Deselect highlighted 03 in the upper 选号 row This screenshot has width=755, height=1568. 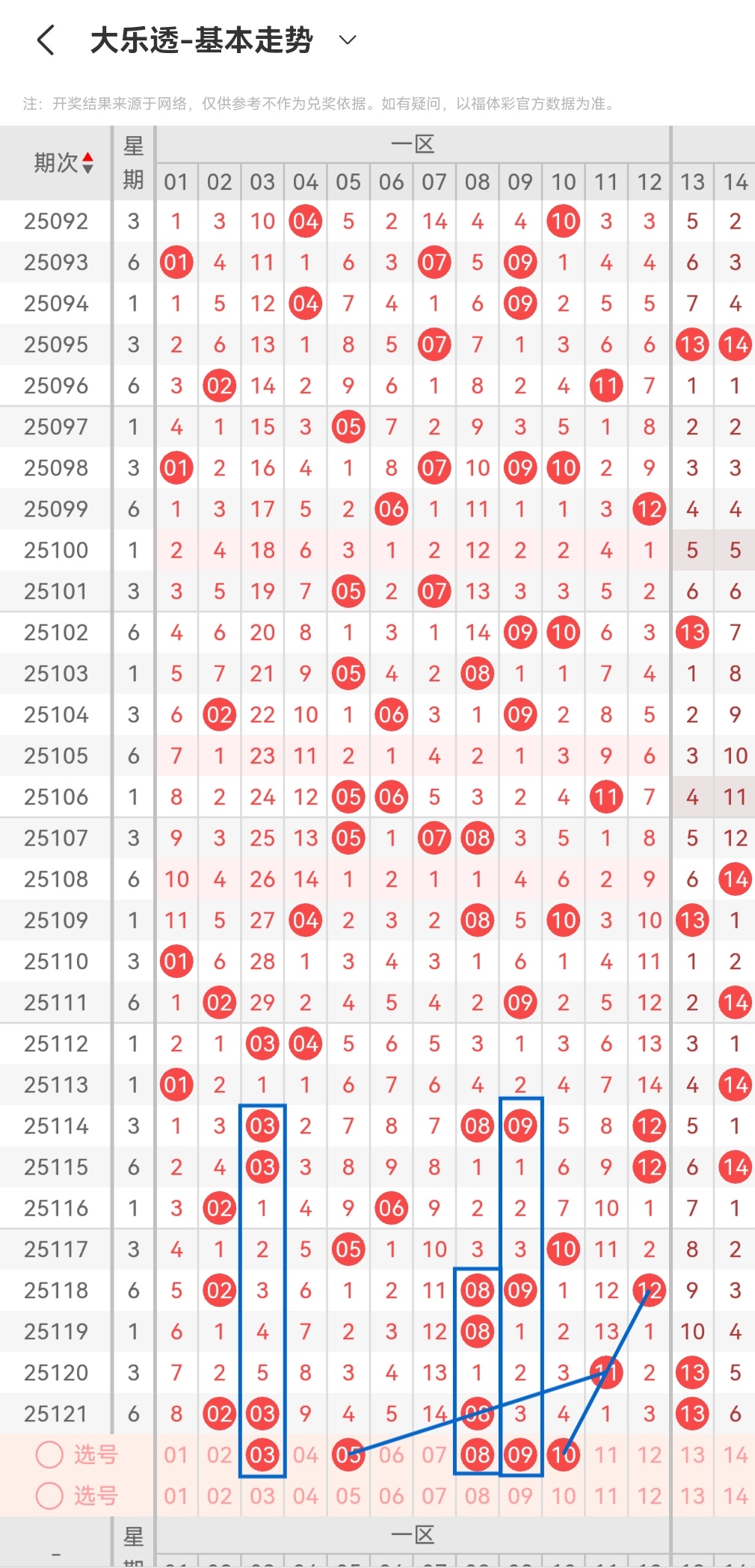point(262,1454)
